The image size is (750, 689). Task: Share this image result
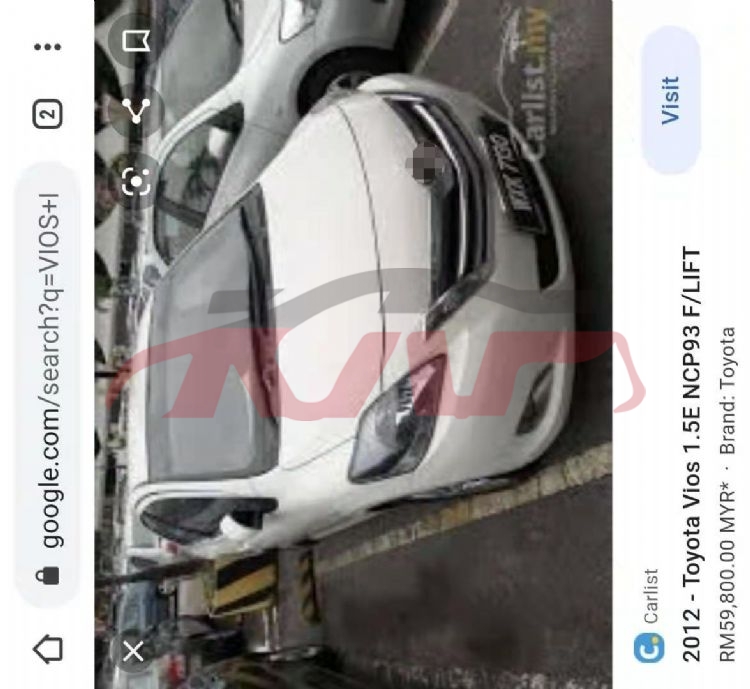137,111
